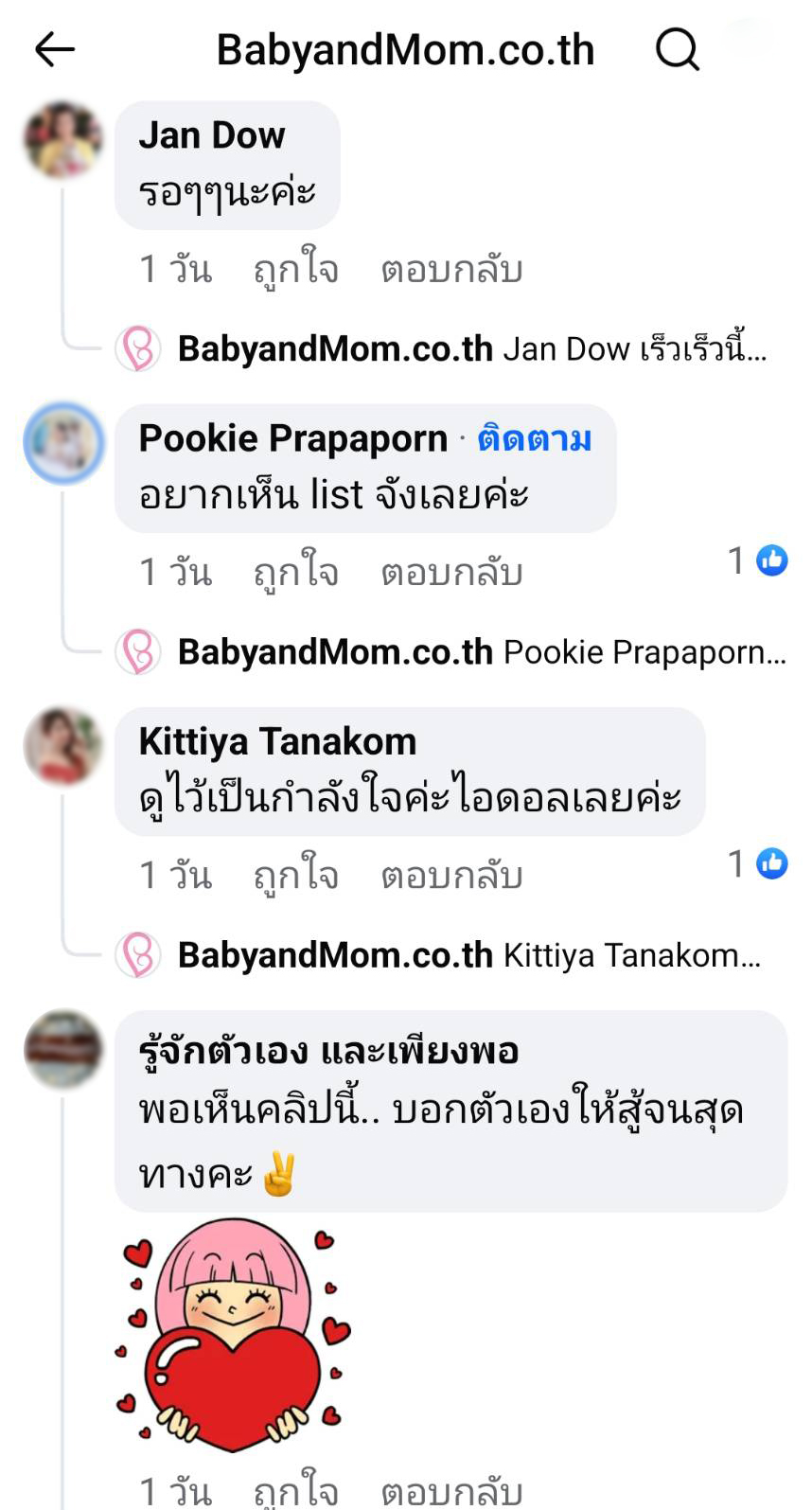Screen dimensions: 812x1510
Task: Open the search magnifier icon
Action: 678,49
